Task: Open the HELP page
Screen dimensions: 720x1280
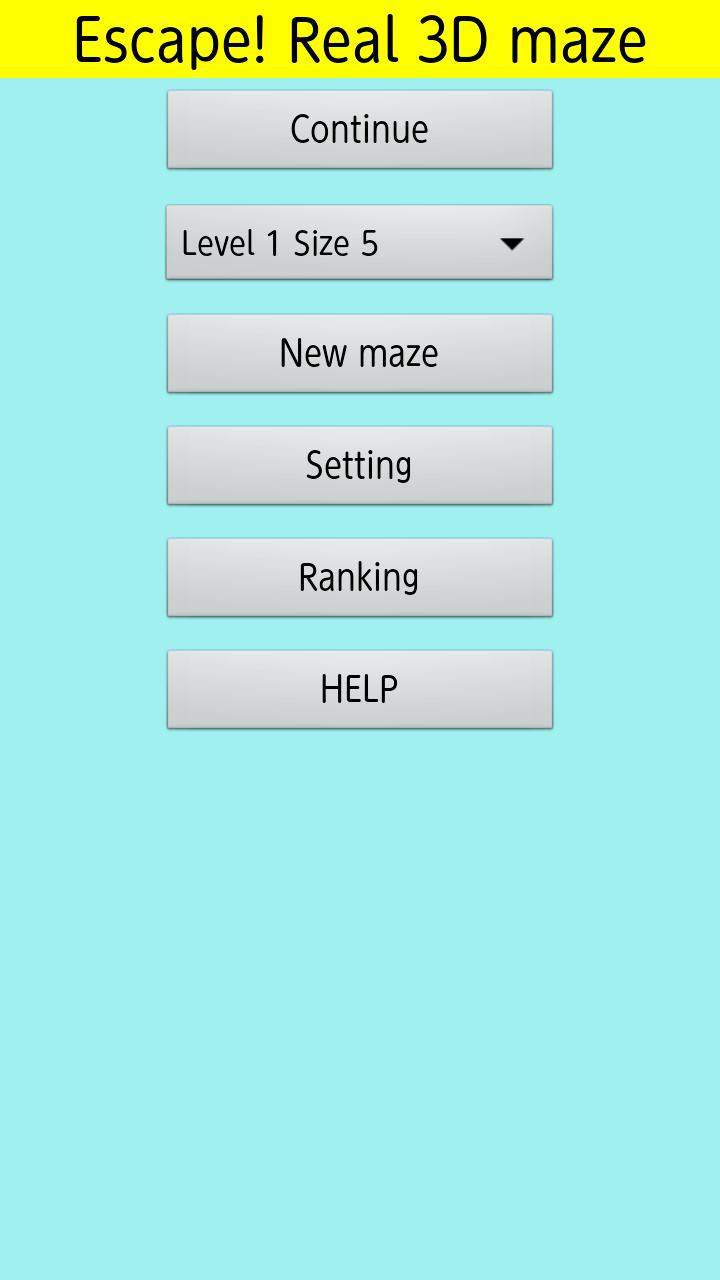Action: 359,689
